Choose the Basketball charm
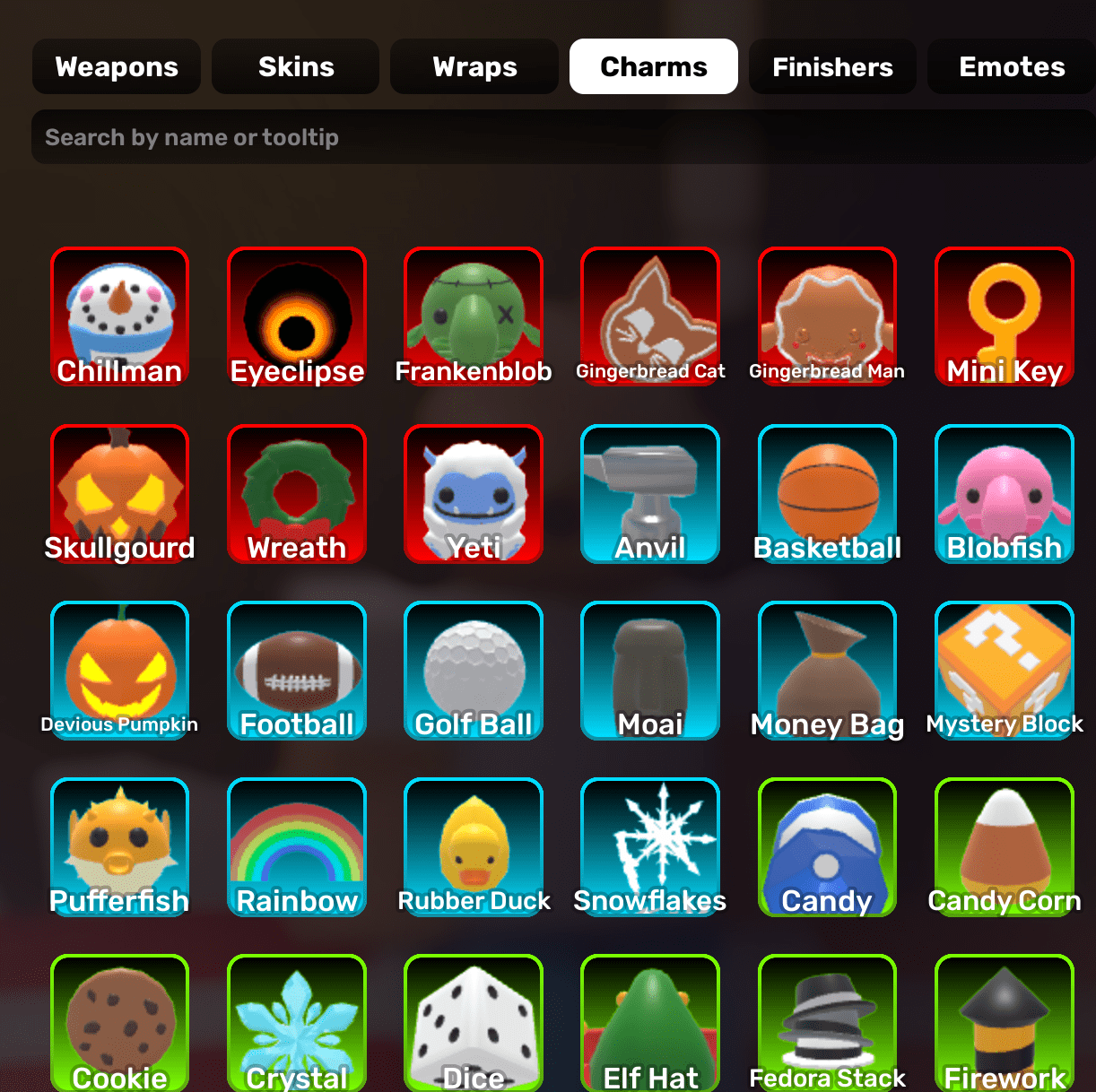 coord(827,494)
